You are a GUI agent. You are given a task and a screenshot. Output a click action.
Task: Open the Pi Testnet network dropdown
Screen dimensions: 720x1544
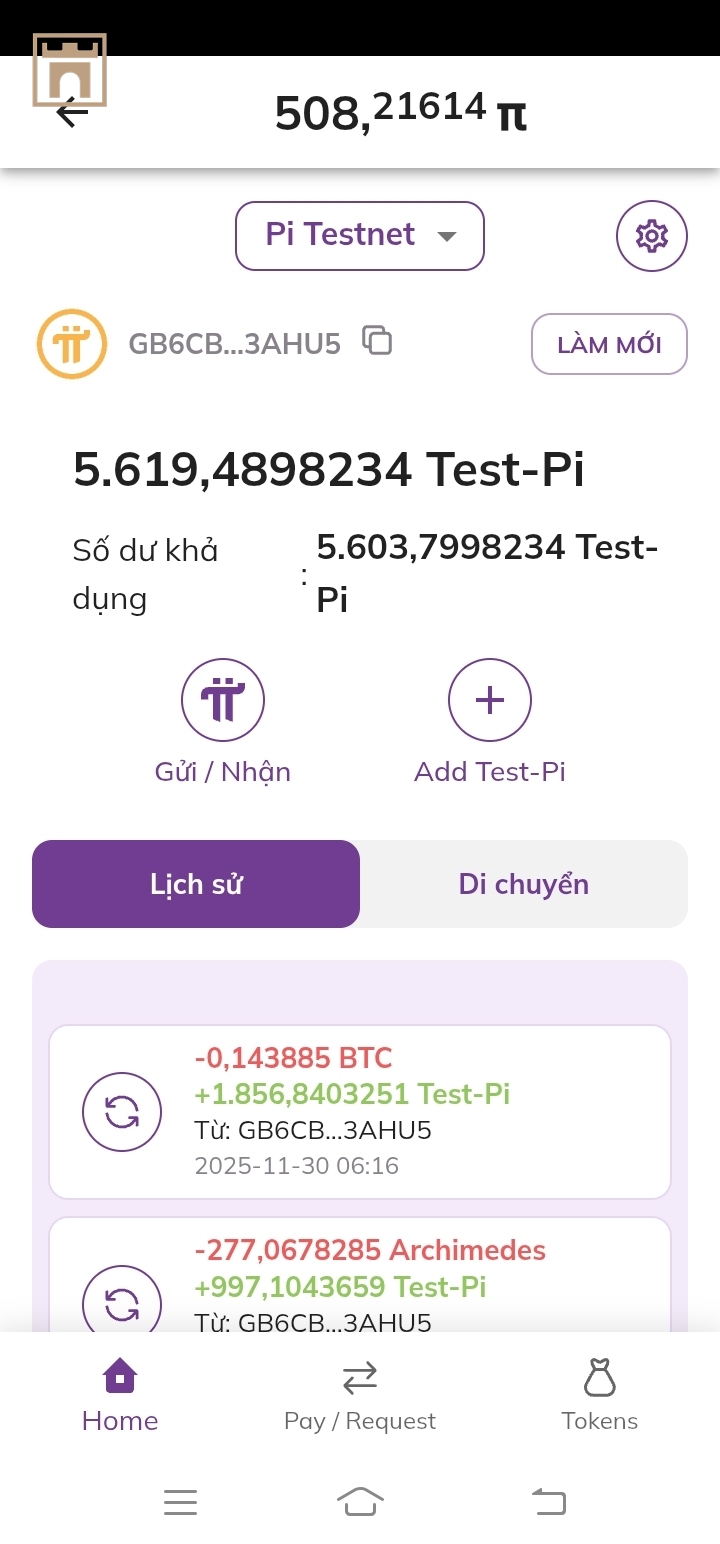coord(360,236)
